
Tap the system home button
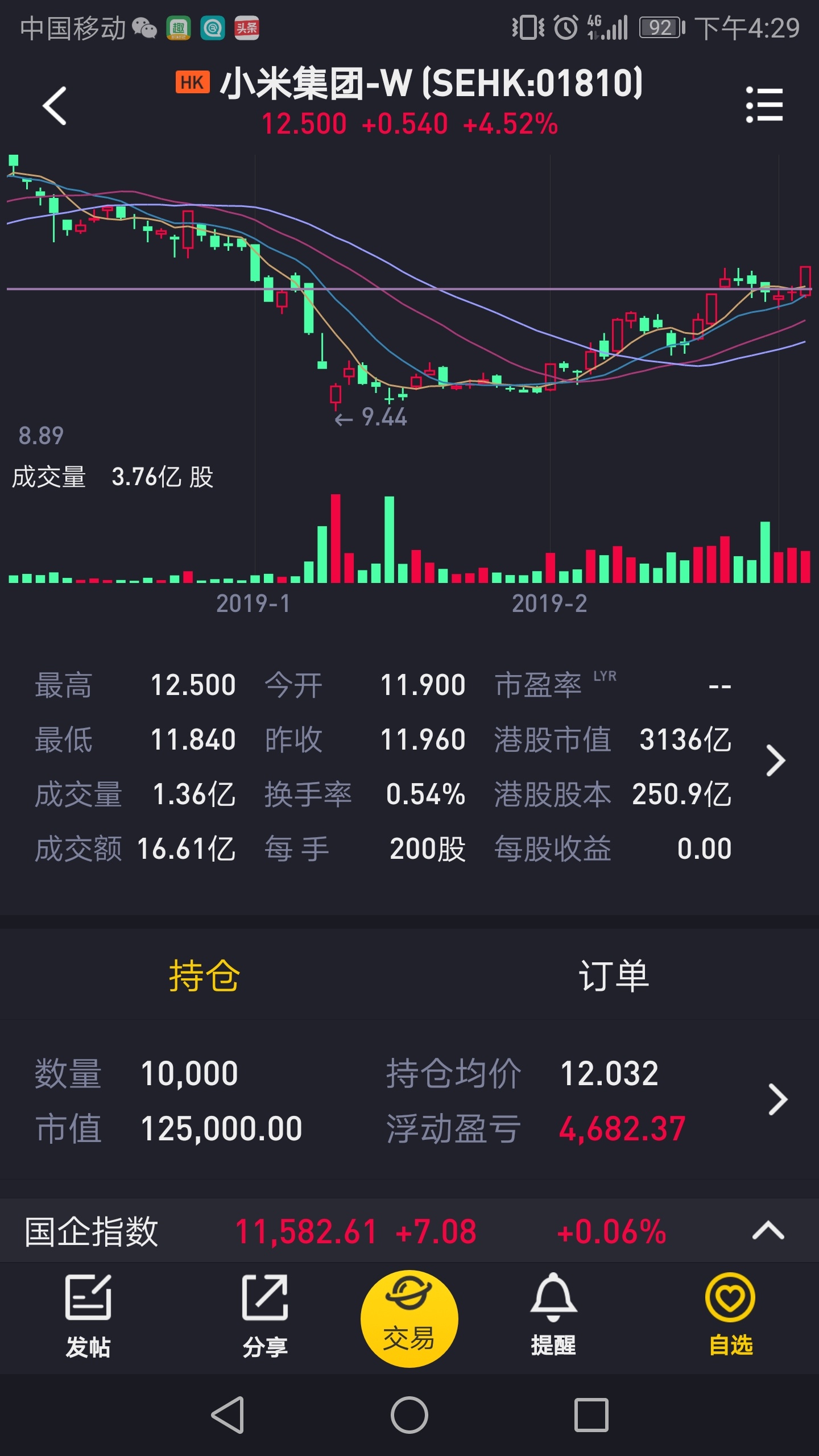click(x=409, y=1415)
